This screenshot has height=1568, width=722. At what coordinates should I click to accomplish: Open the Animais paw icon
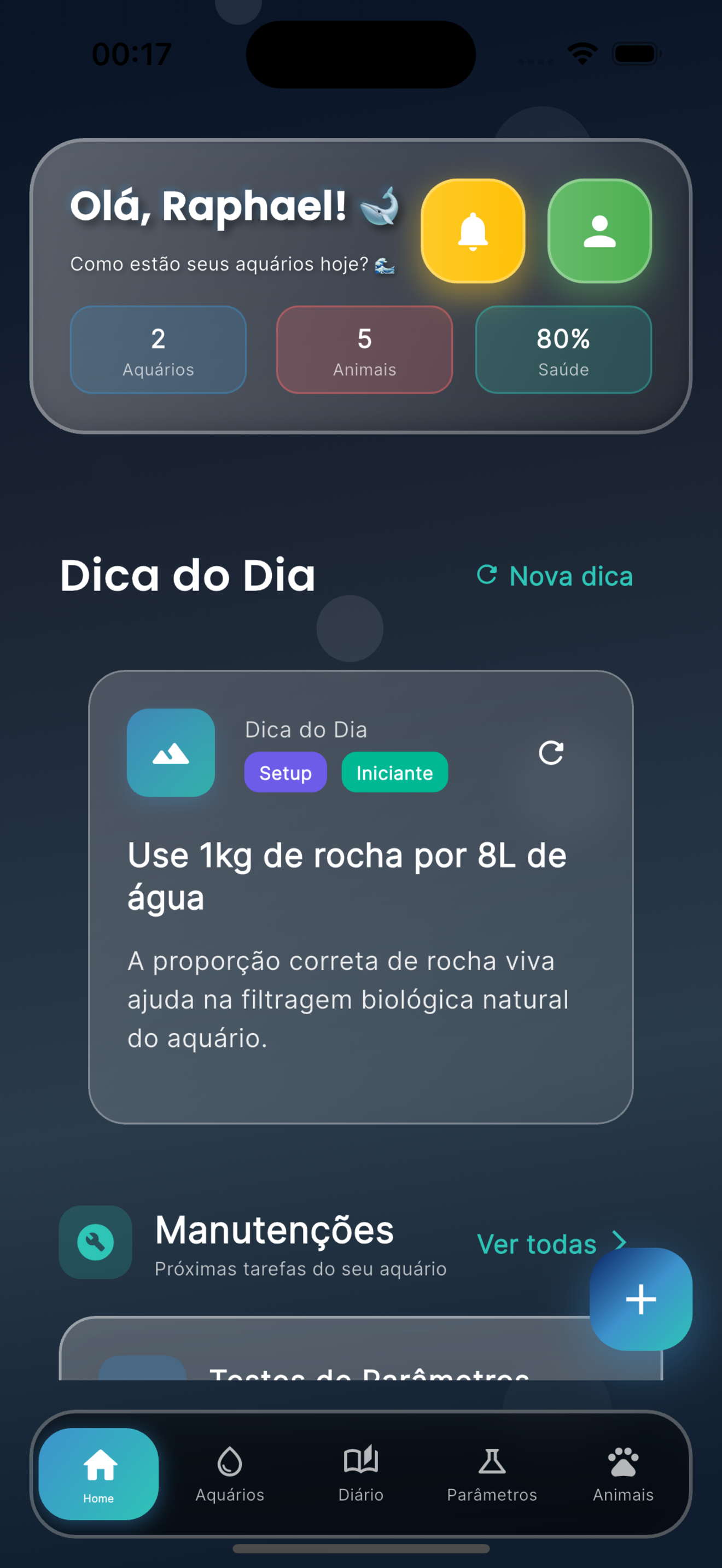tap(623, 1464)
